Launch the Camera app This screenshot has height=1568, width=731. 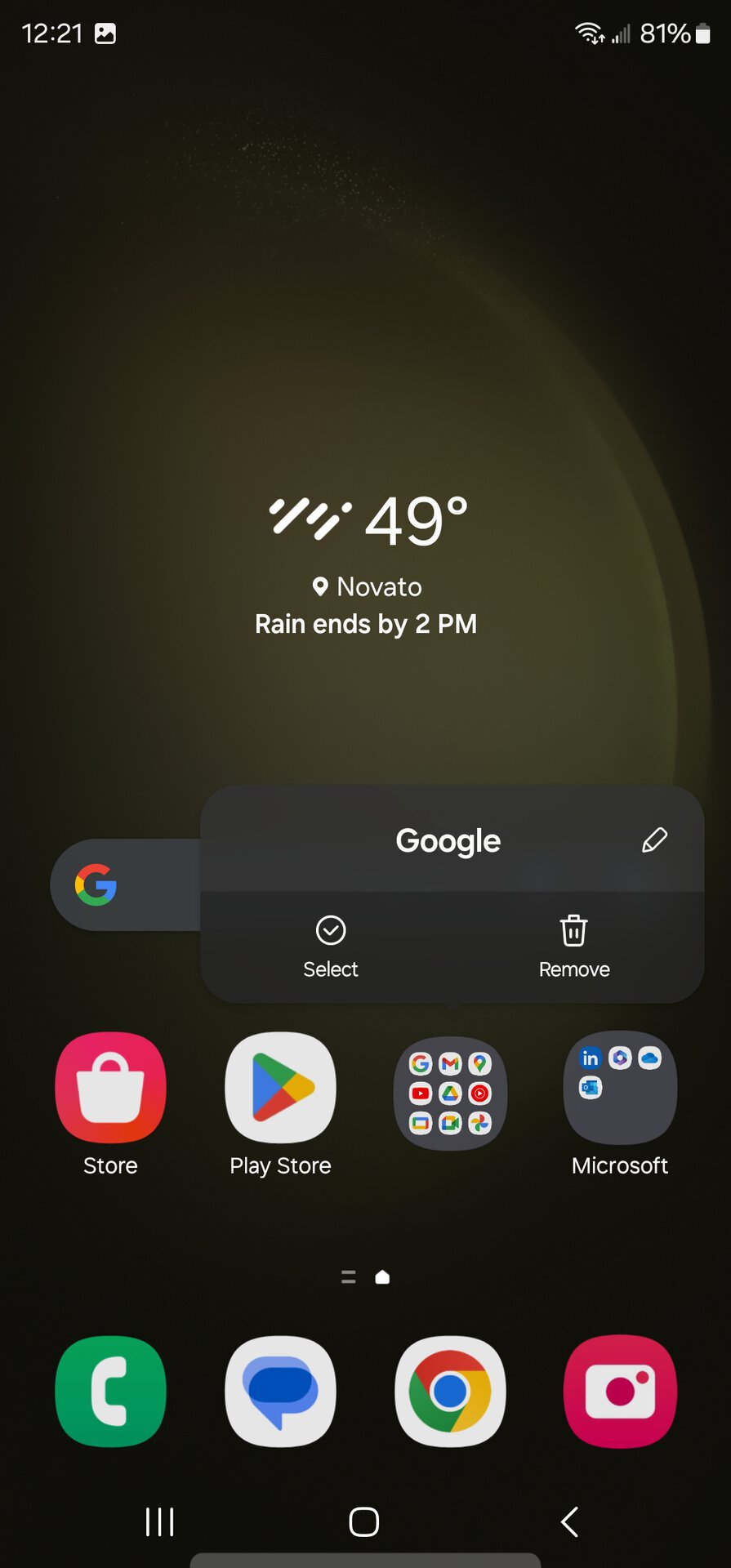620,1391
